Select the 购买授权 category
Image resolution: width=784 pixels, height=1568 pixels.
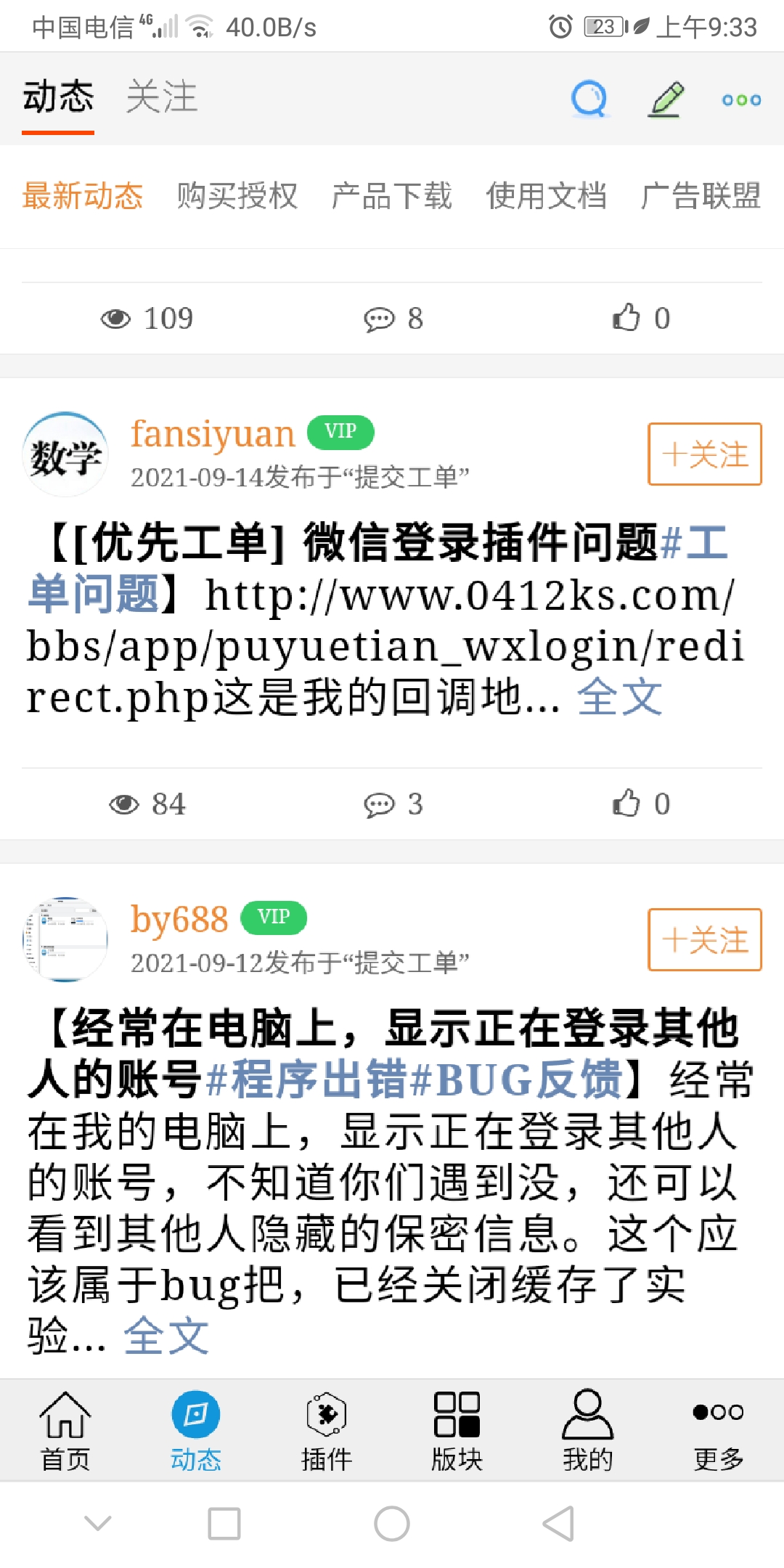[x=237, y=196]
